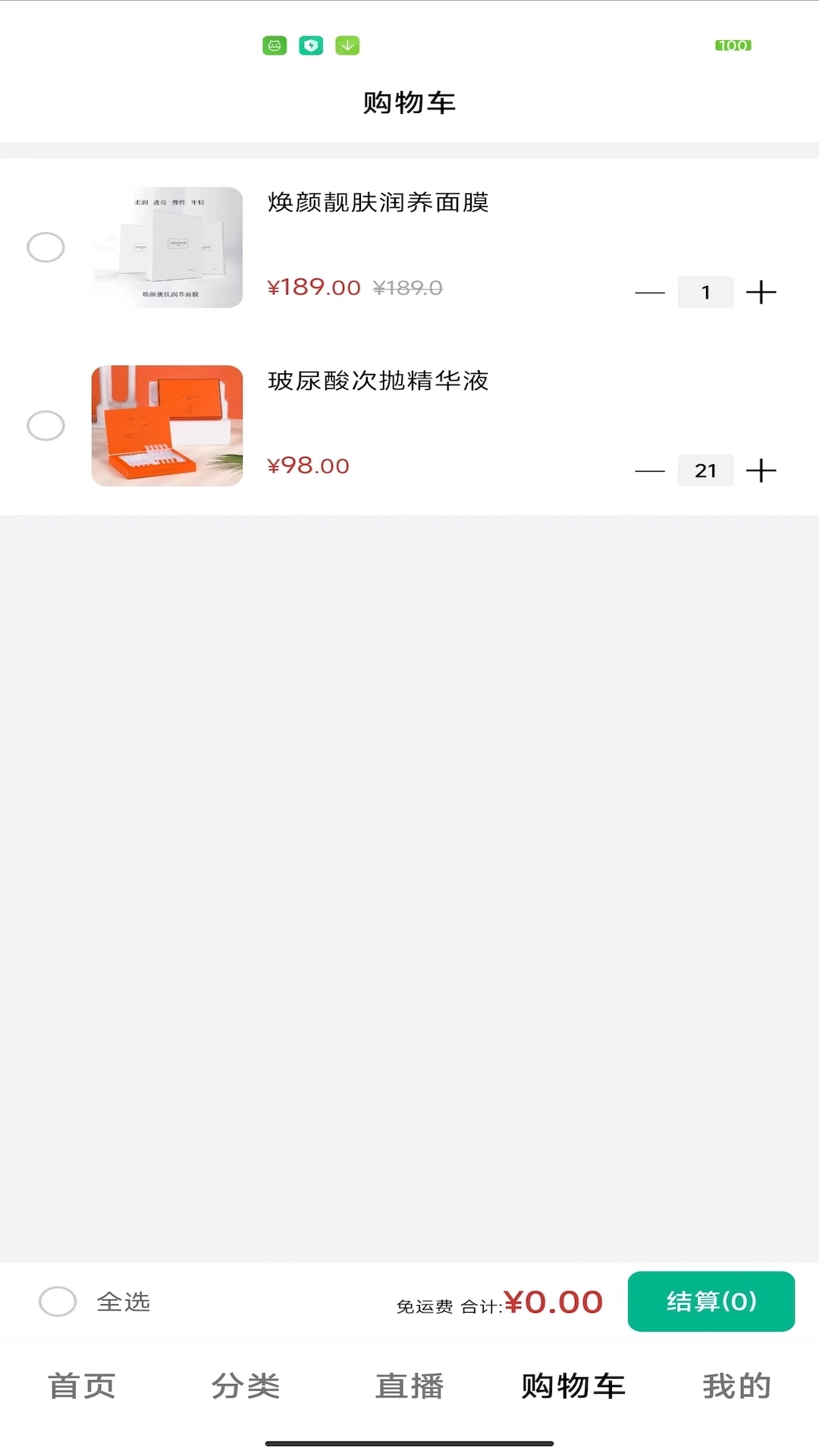Switch to the 直播 tab
The image size is (819, 1456).
(409, 1385)
